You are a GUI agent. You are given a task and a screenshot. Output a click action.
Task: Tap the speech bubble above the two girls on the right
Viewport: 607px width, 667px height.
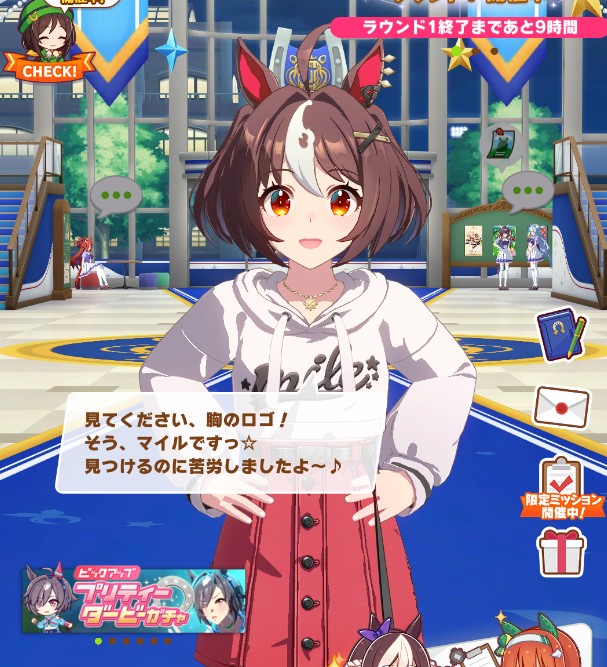[527, 189]
